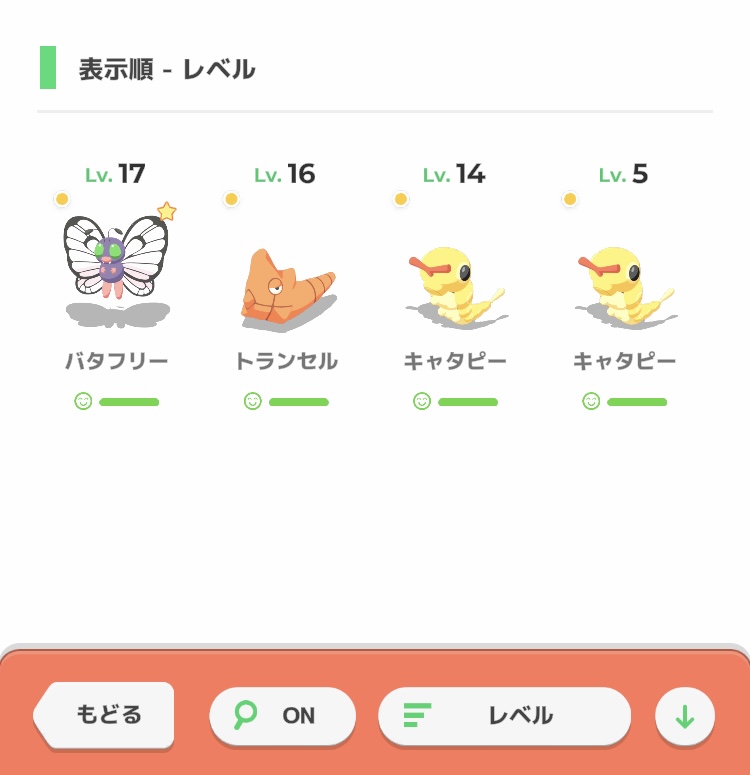Select the Lv.5 キャタピー sprite
This screenshot has width=750, height=775.
(x=625, y=280)
